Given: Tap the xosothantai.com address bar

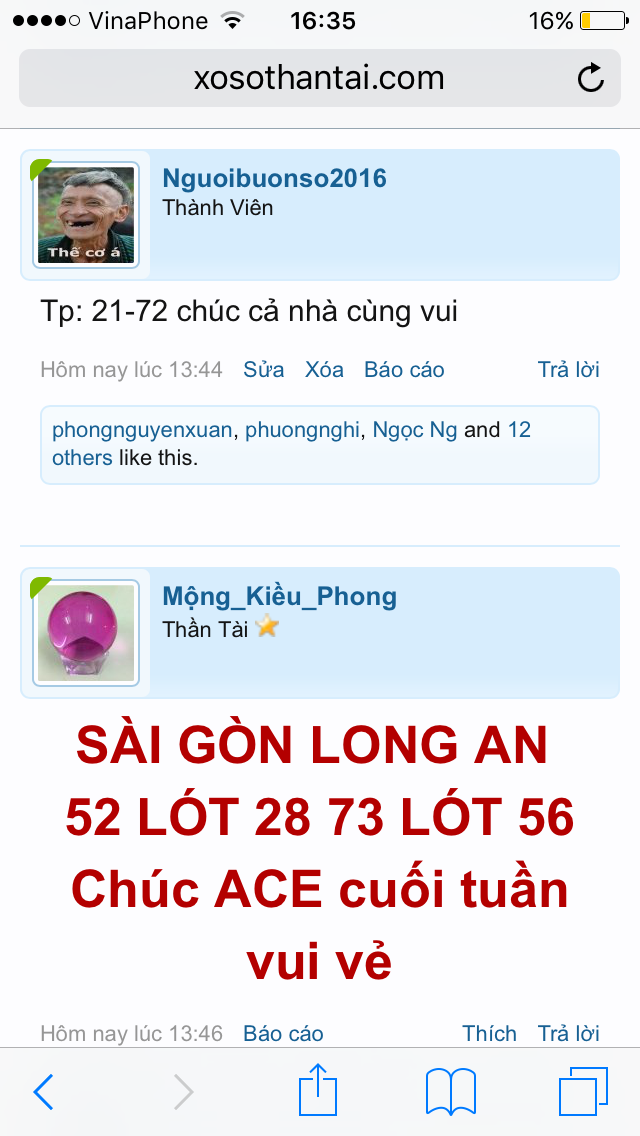Looking at the screenshot, I should tap(320, 78).
